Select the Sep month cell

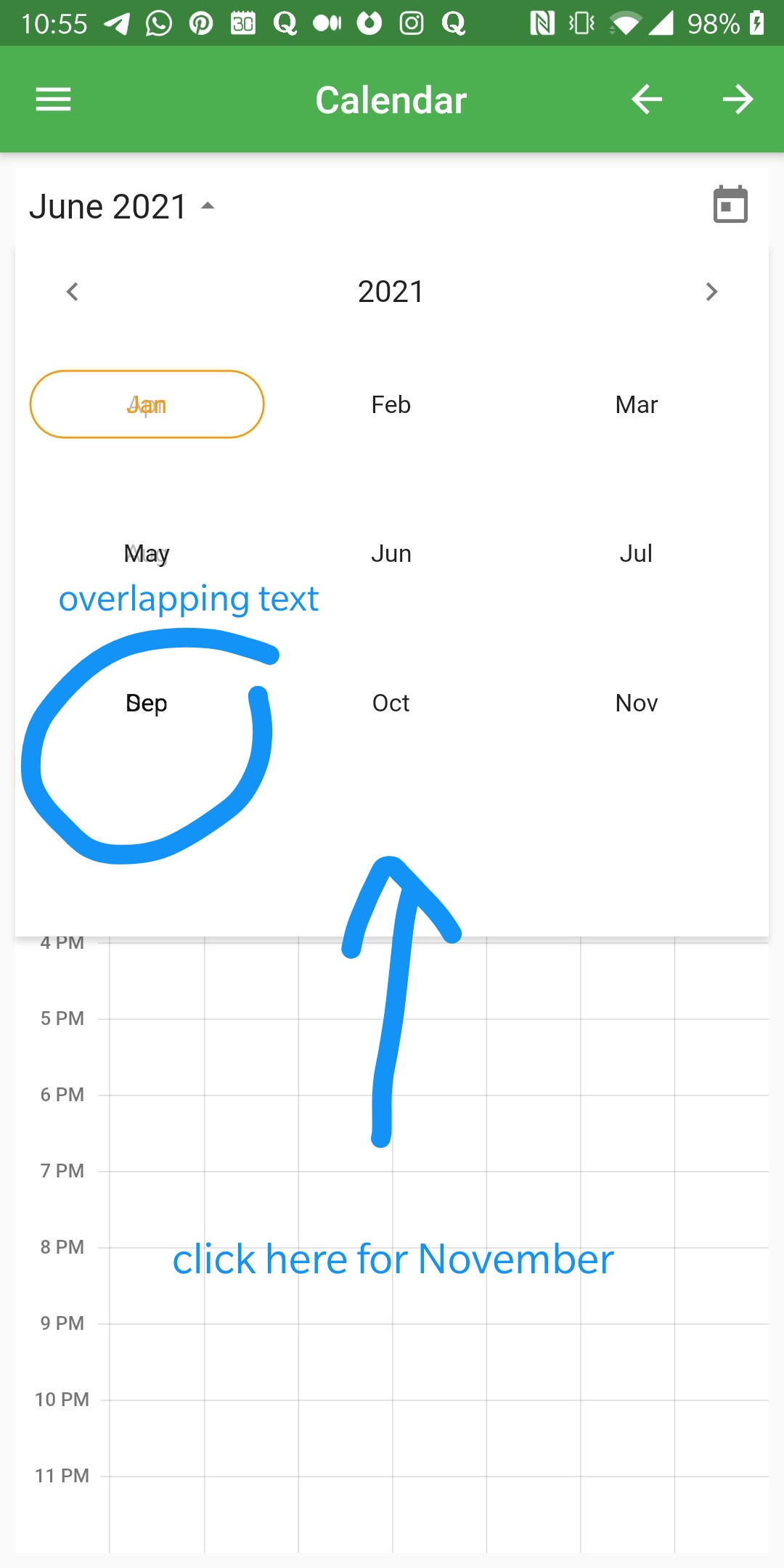click(147, 703)
